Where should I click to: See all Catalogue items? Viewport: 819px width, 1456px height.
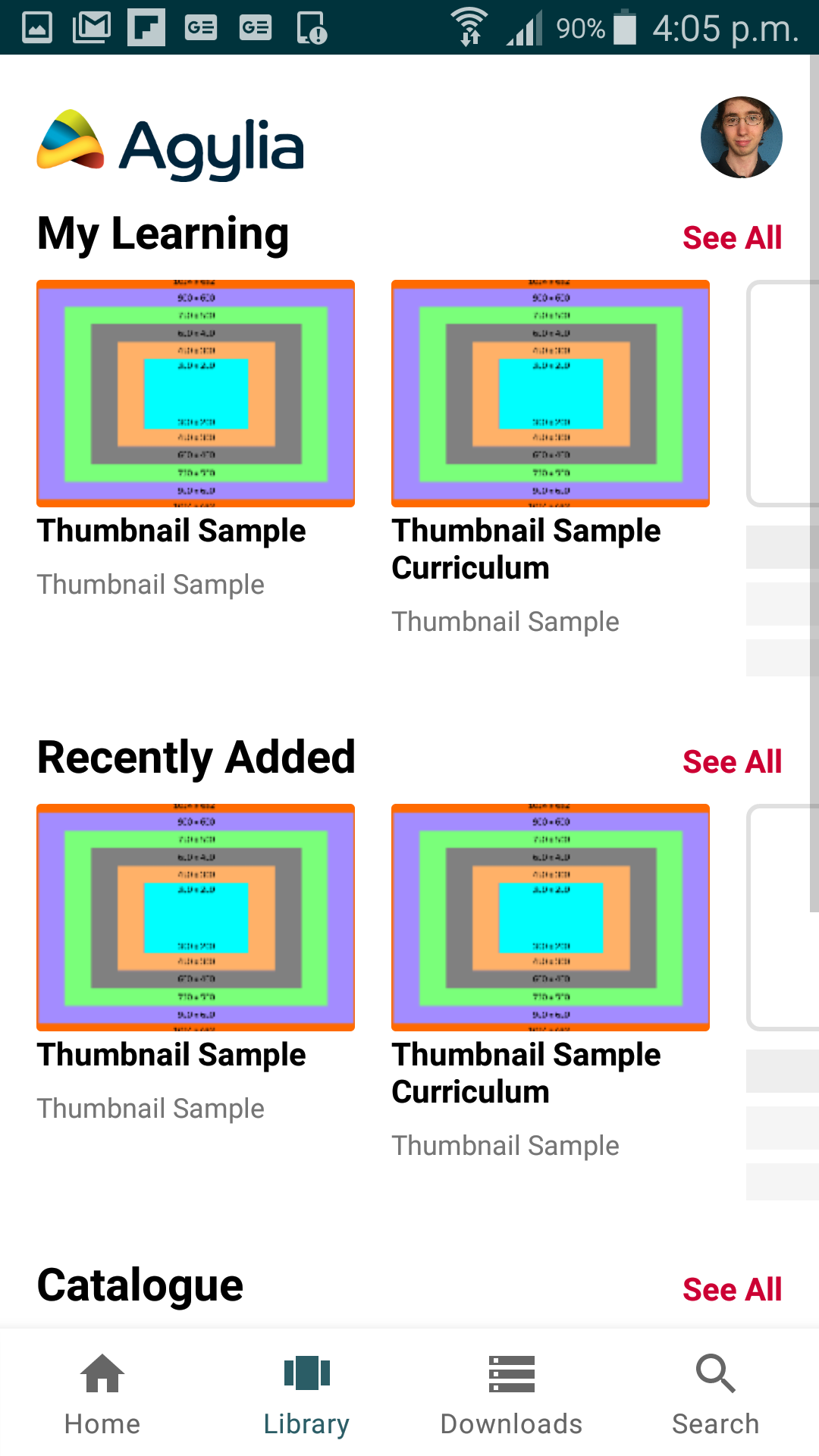[x=732, y=1290]
